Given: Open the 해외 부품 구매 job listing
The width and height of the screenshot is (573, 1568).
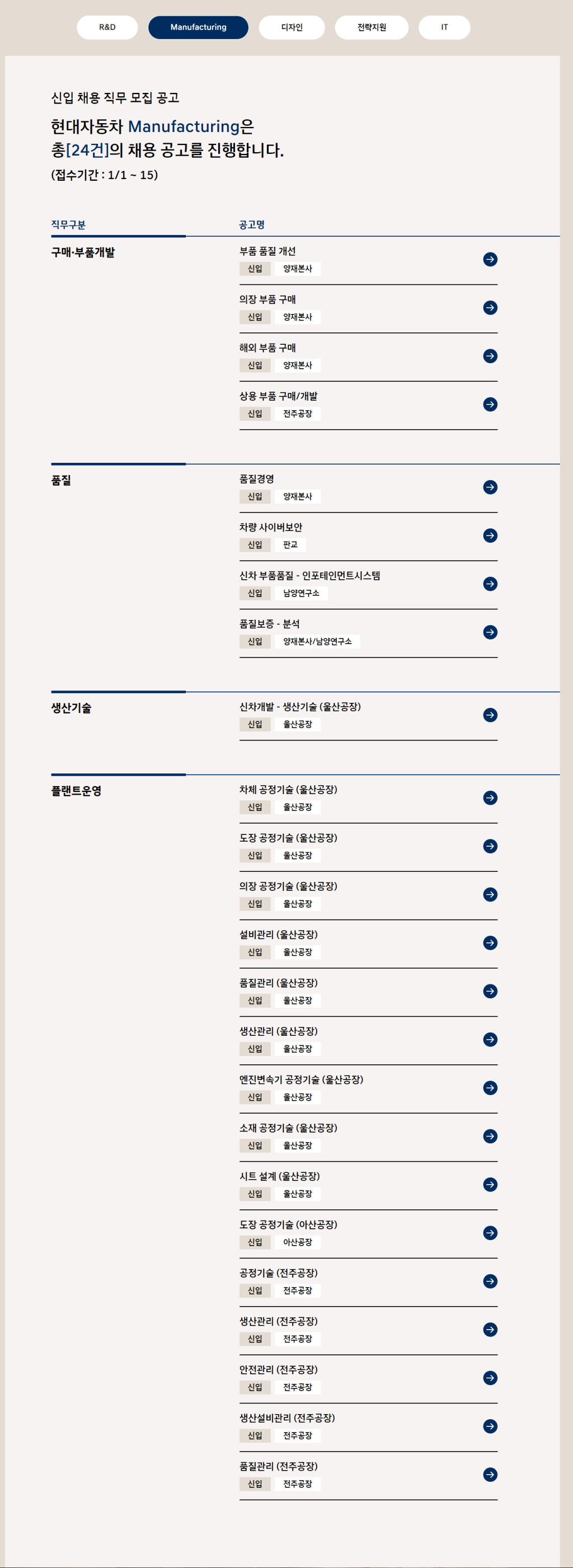Looking at the screenshot, I should point(490,356).
